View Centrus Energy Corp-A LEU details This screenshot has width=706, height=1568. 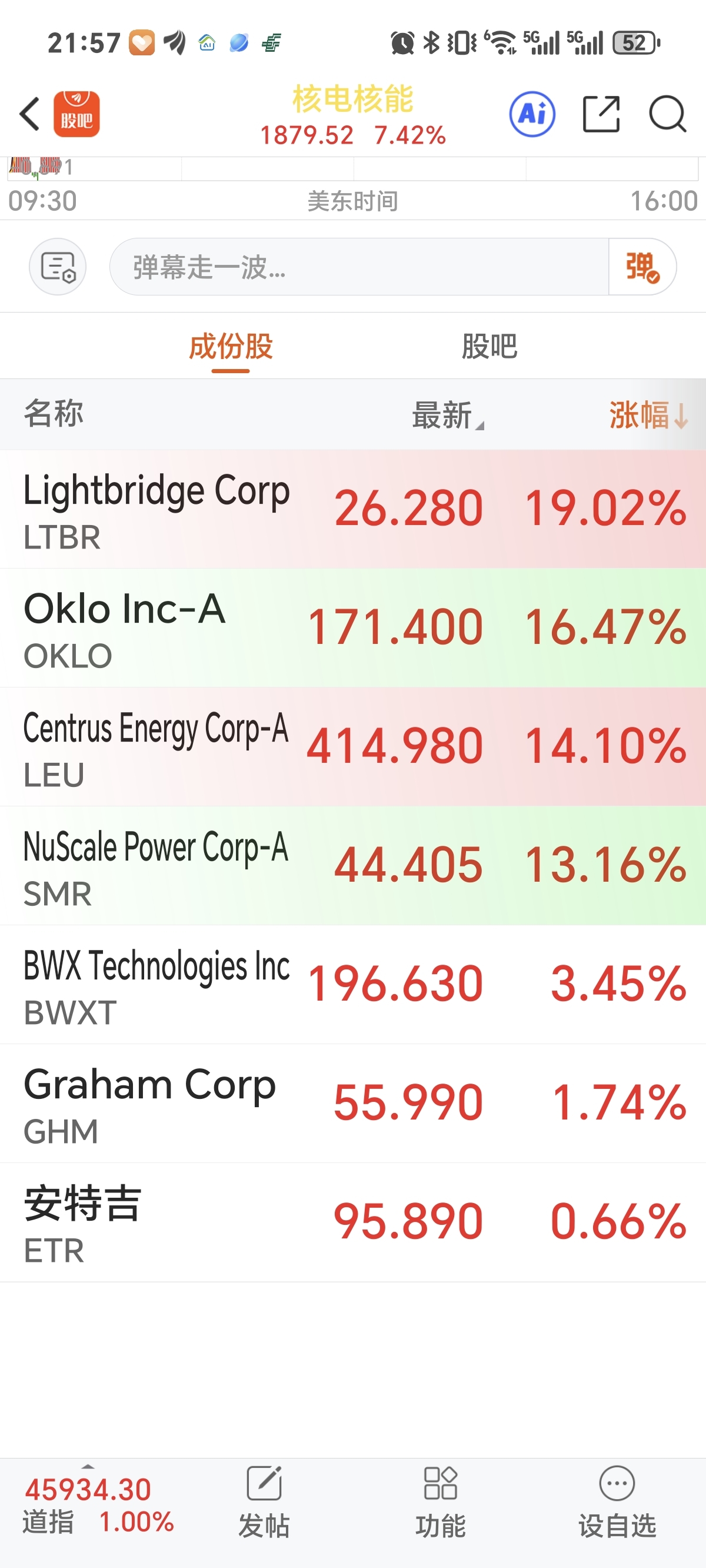(x=353, y=746)
